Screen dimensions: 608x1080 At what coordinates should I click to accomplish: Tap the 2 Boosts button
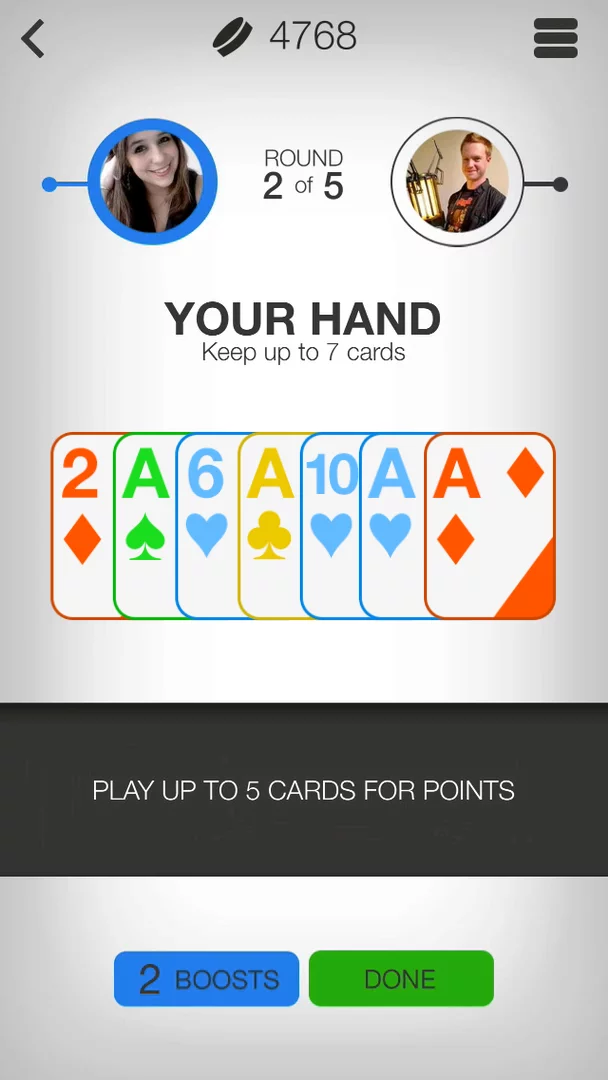206,978
